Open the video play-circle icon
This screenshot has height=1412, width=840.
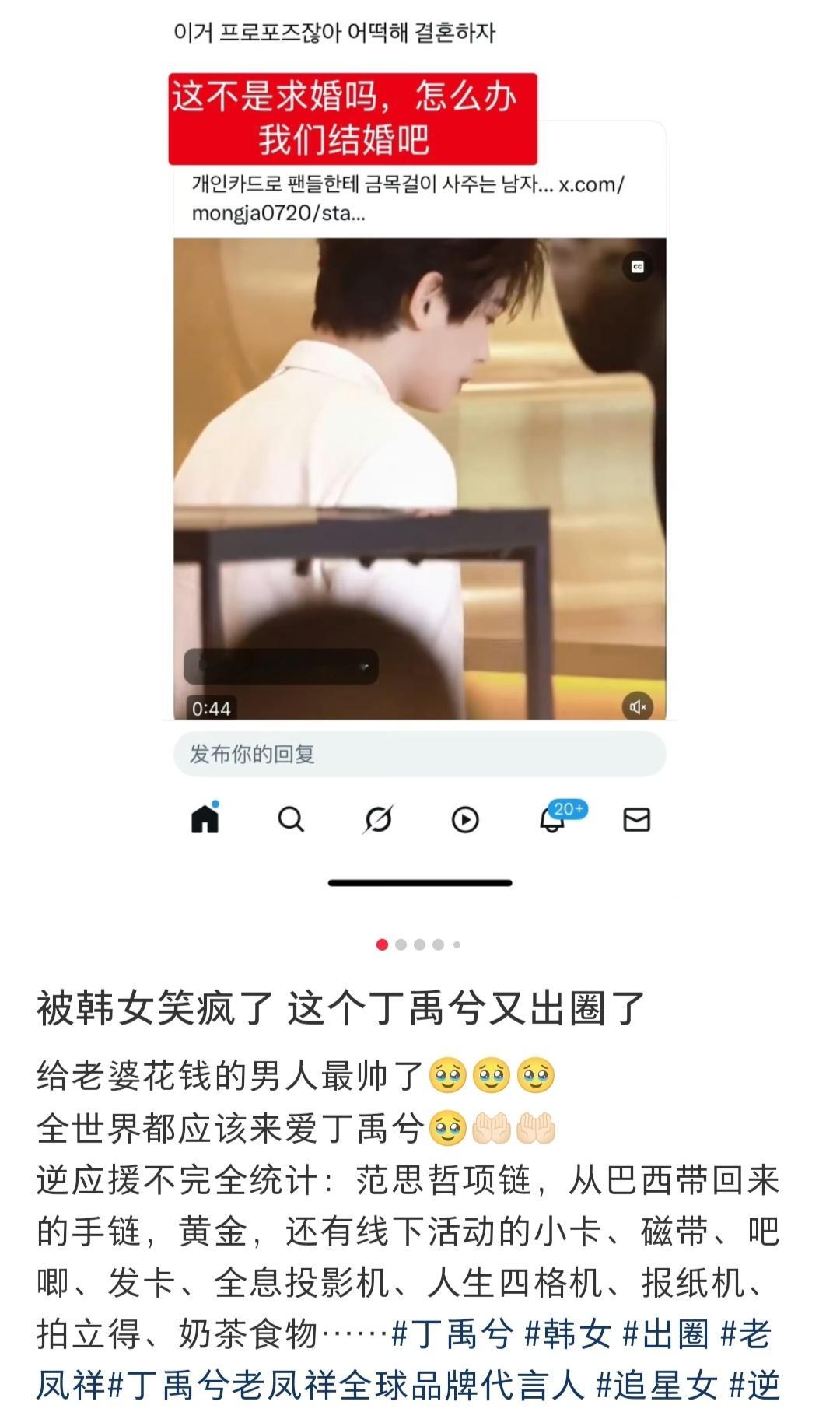466,819
